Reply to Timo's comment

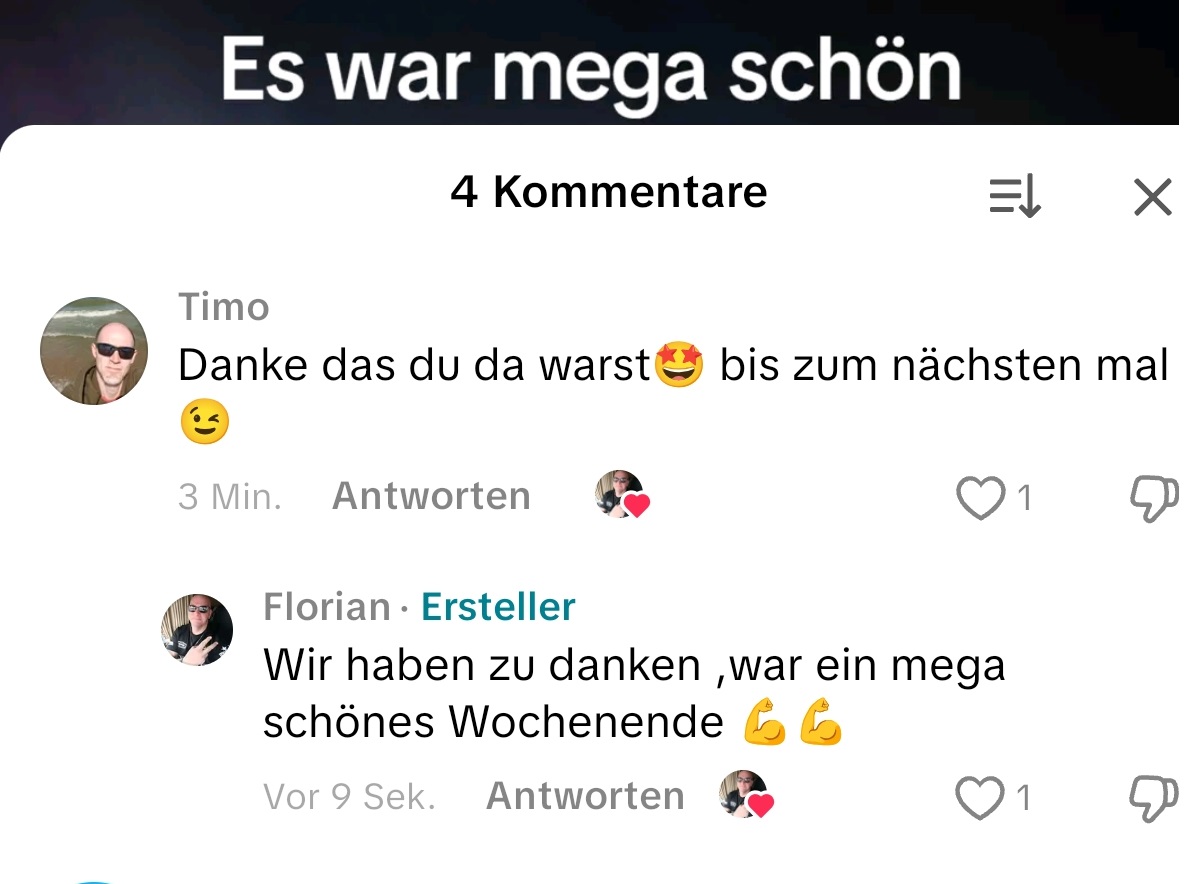click(x=431, y=496)
